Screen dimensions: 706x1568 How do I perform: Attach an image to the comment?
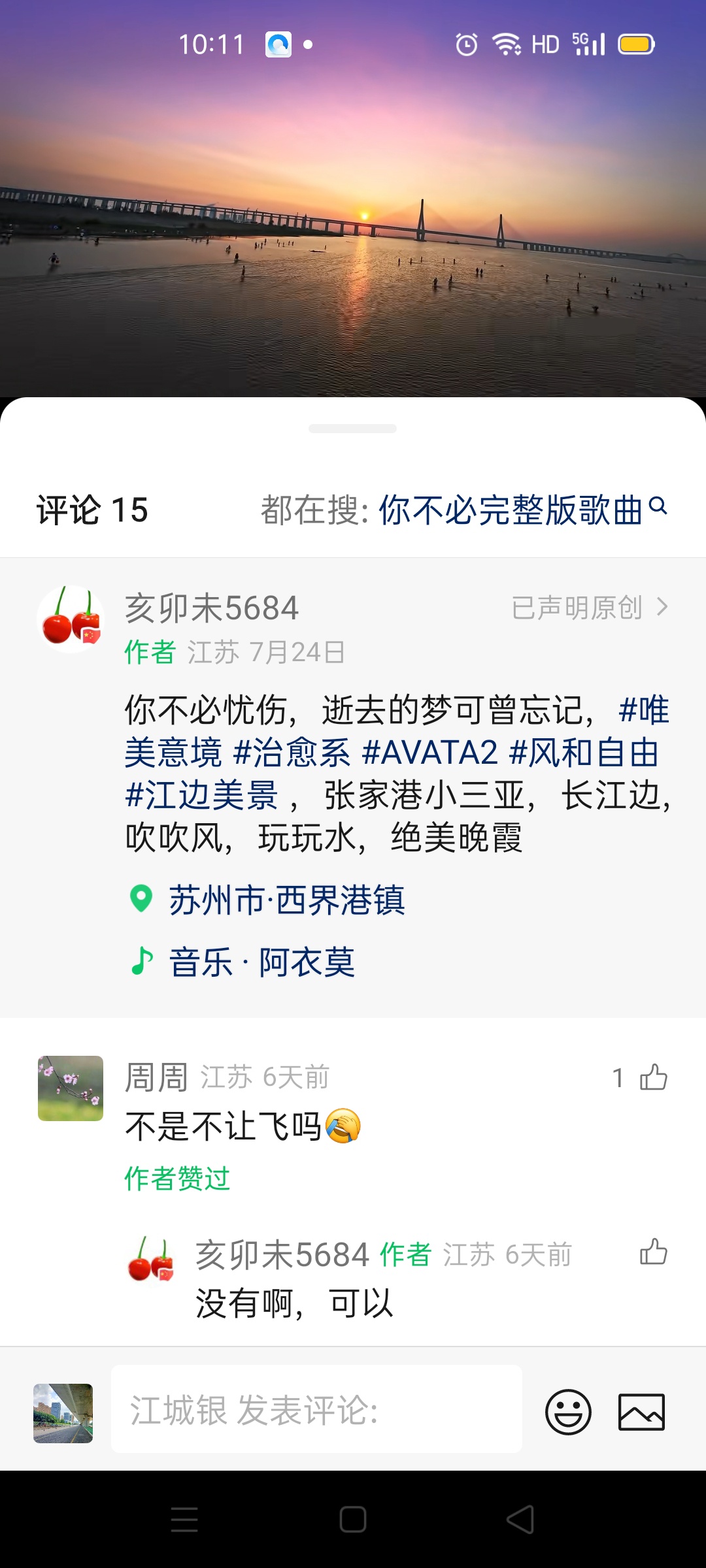(x=641, y=1411)
